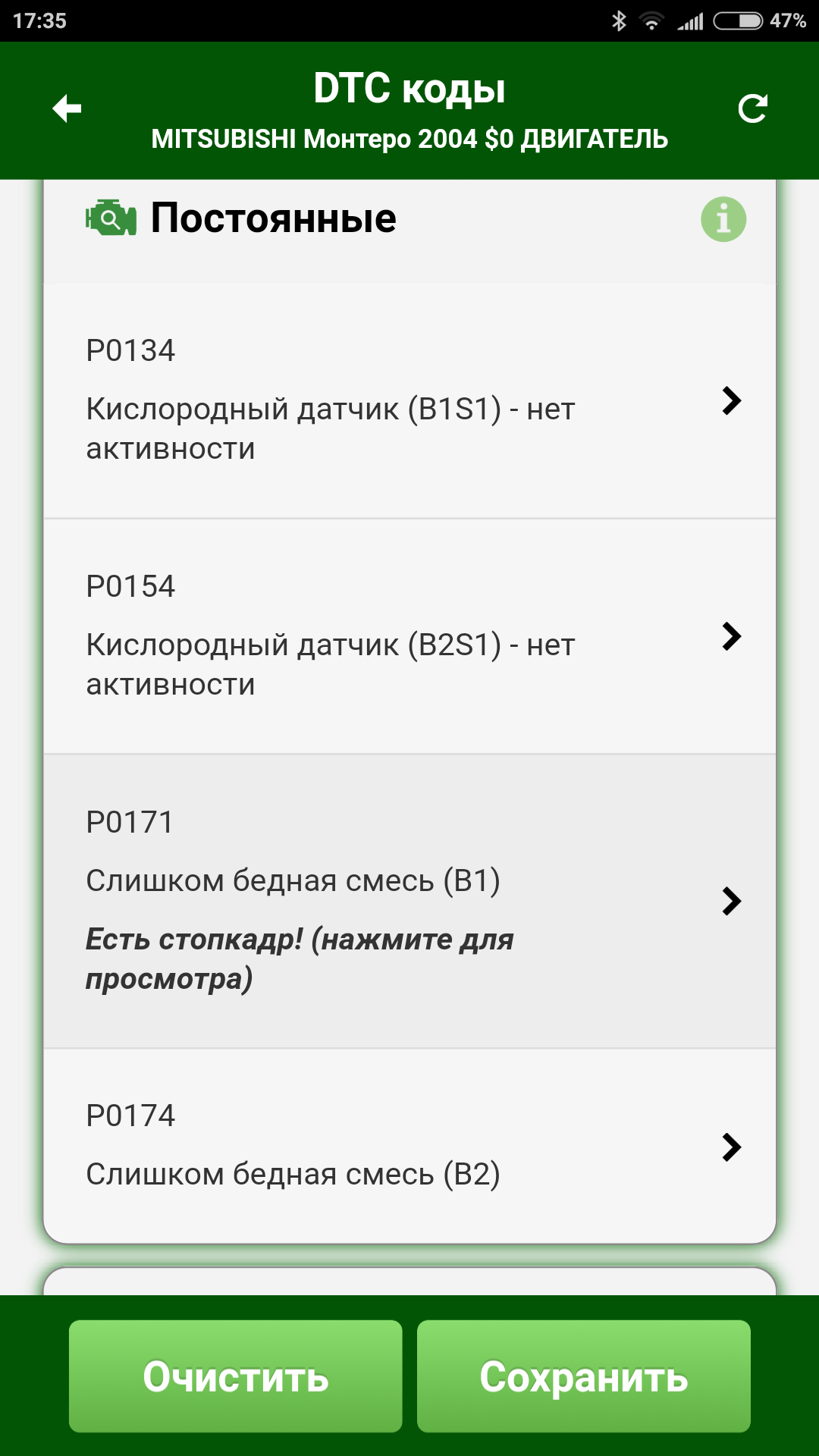Save codes with the Сохранить button
This screenshot has height=1456, width=819.
coord(583,1376)
